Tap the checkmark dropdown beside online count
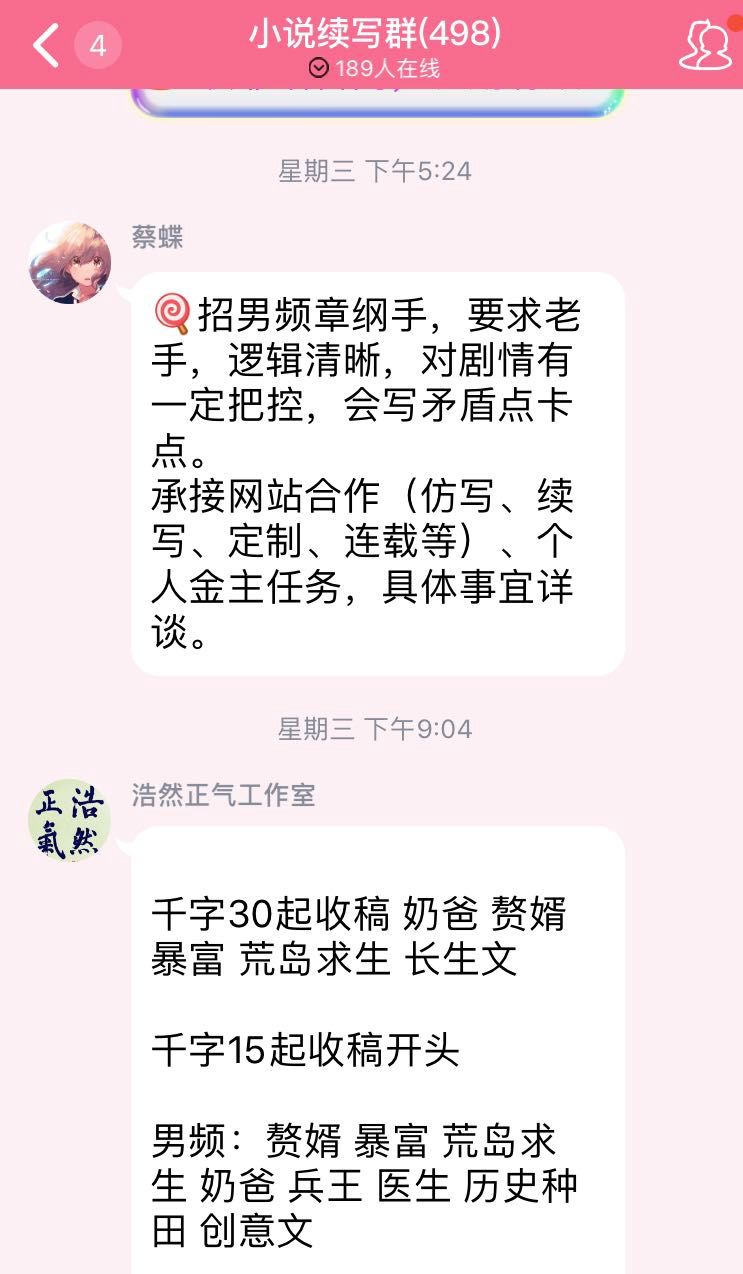The image size is (743, 1274). click(x=318, y=69)
